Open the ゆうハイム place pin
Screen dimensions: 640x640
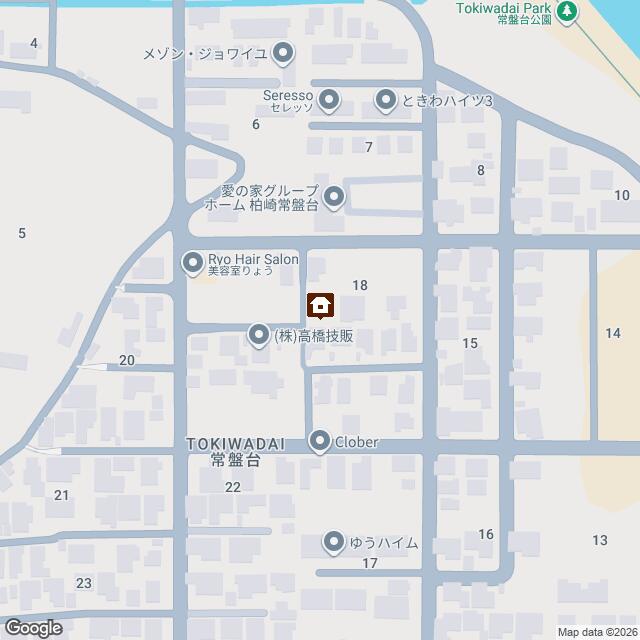tap(334, 543)
